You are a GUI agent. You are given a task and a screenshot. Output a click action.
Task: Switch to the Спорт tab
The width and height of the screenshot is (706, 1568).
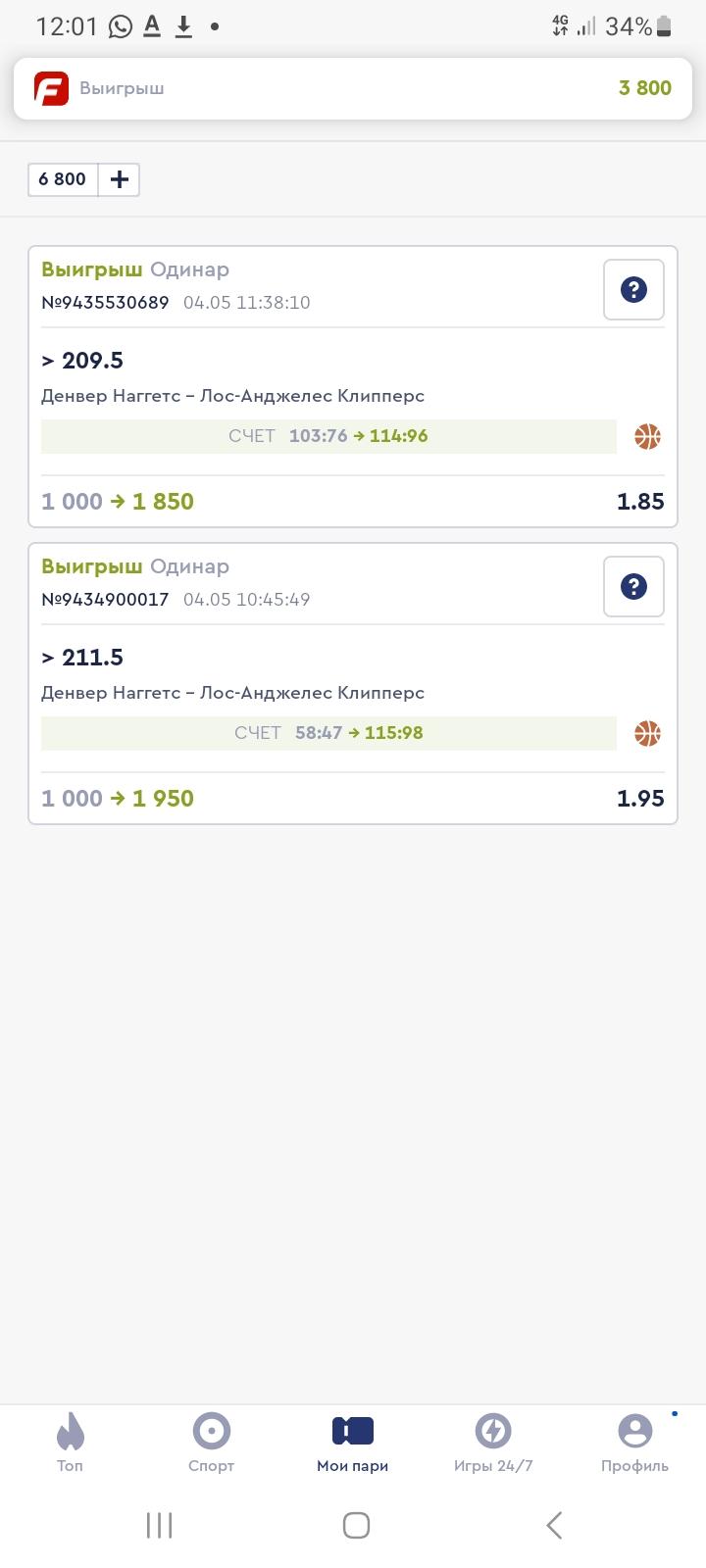pos(211,1443)
